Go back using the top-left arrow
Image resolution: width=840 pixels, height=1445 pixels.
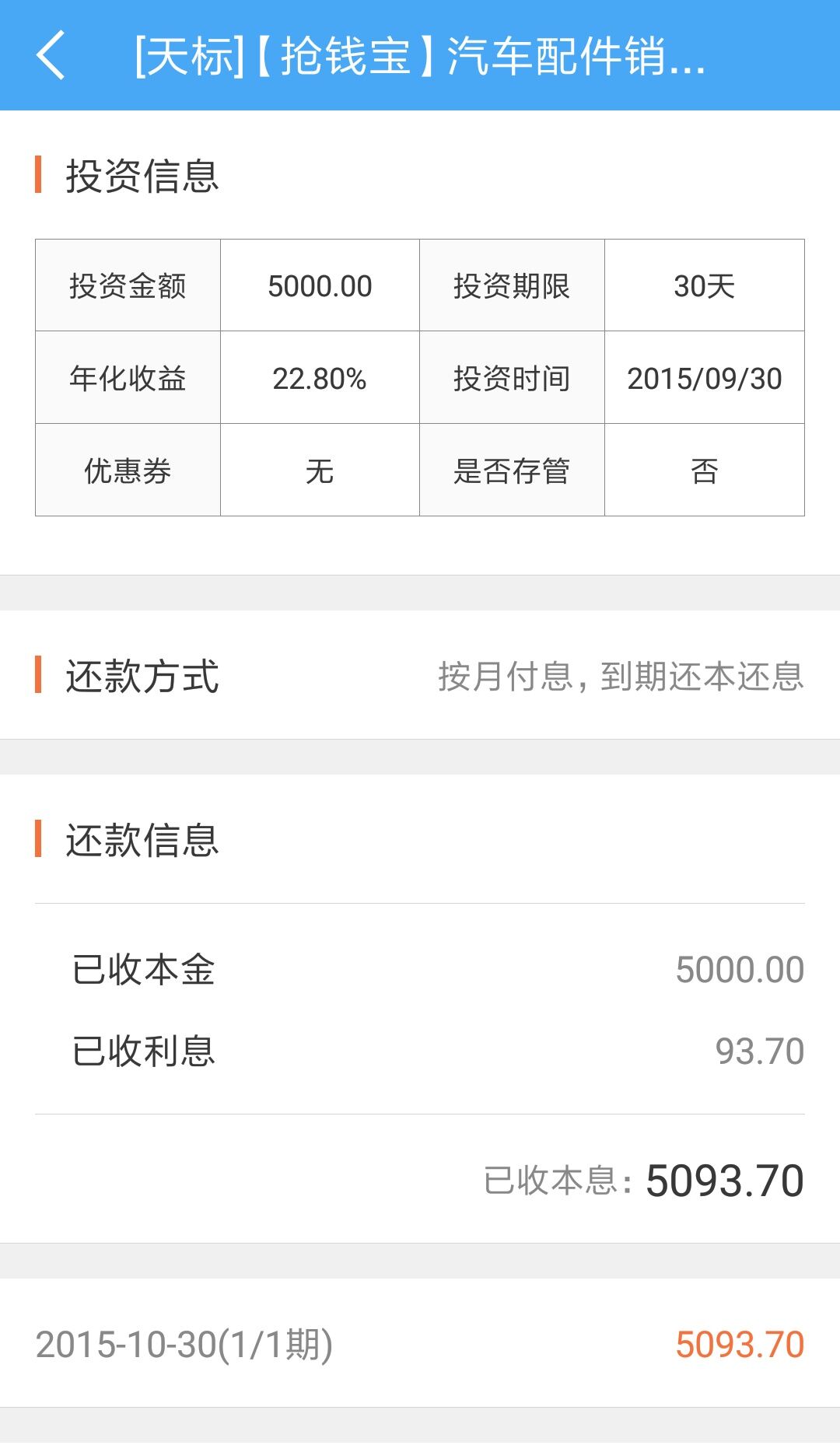tap(51, 55)
